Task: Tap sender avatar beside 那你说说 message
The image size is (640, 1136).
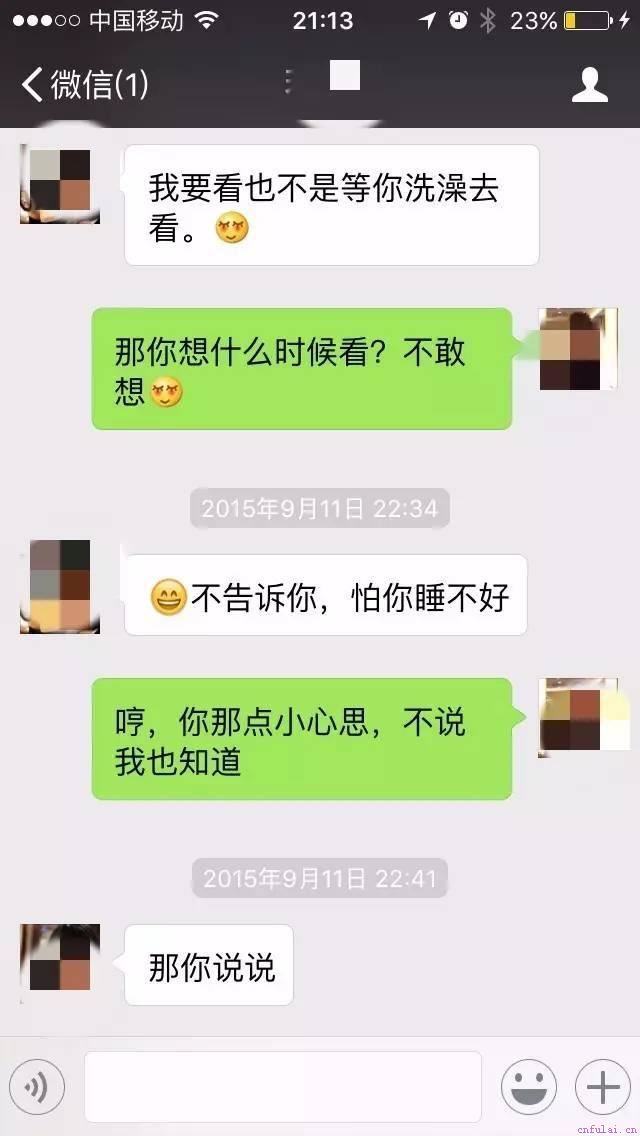Action: point(60,963)
